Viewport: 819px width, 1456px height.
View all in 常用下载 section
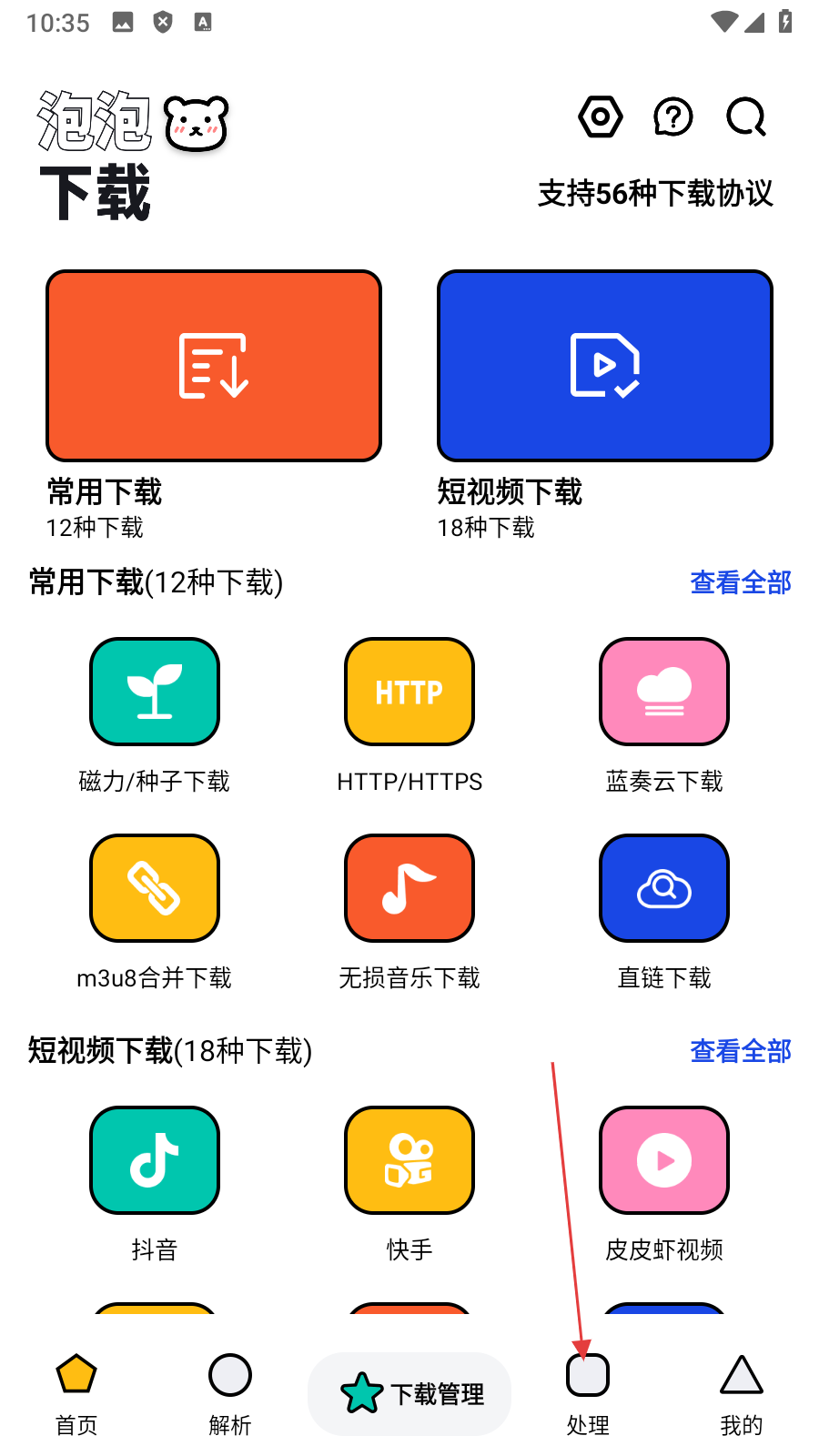tap(741, 582)
